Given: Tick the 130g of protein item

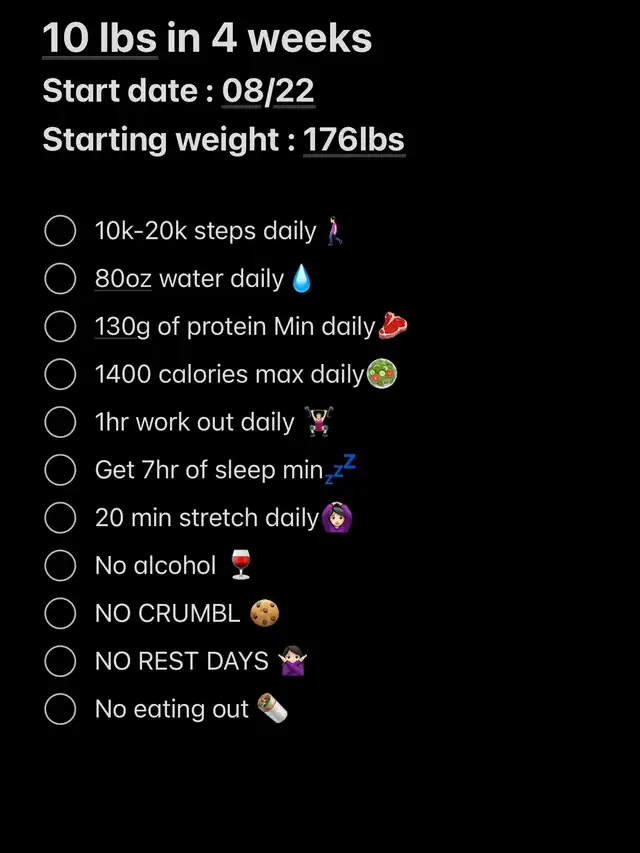Looking at the screenshot, I should click(x=60, y=327).
